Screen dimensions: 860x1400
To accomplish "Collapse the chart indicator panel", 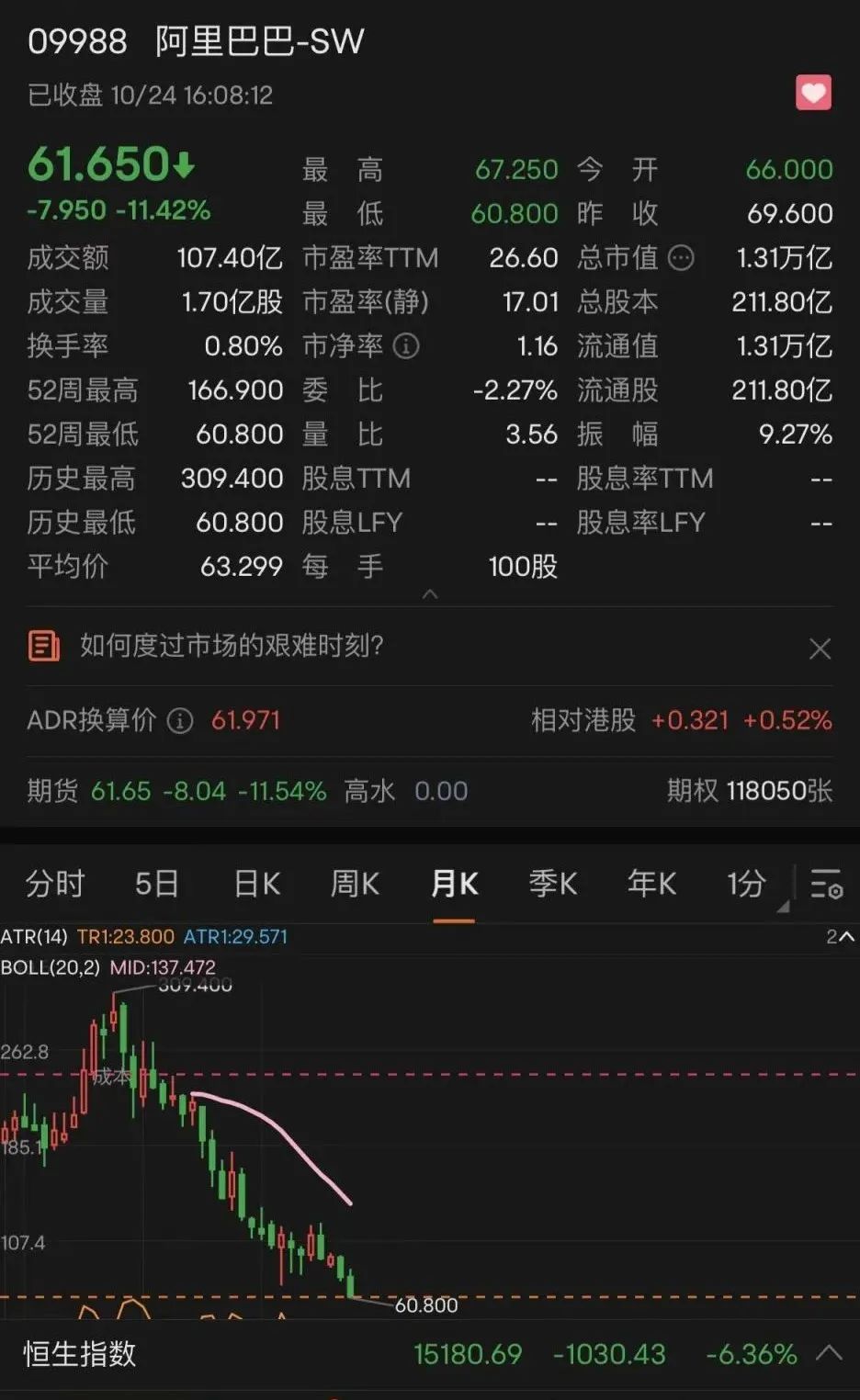I will pyautogui.click(x=840, y=937).
